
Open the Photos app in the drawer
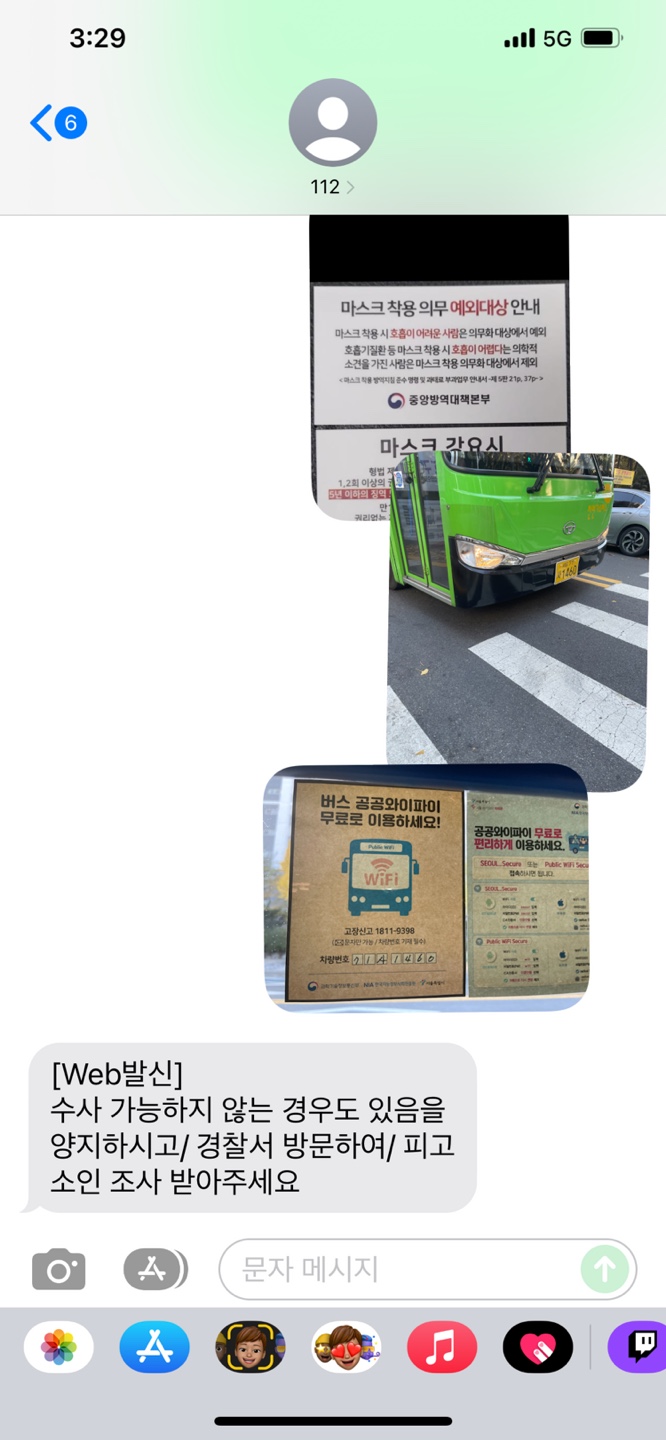(59, 1347)
